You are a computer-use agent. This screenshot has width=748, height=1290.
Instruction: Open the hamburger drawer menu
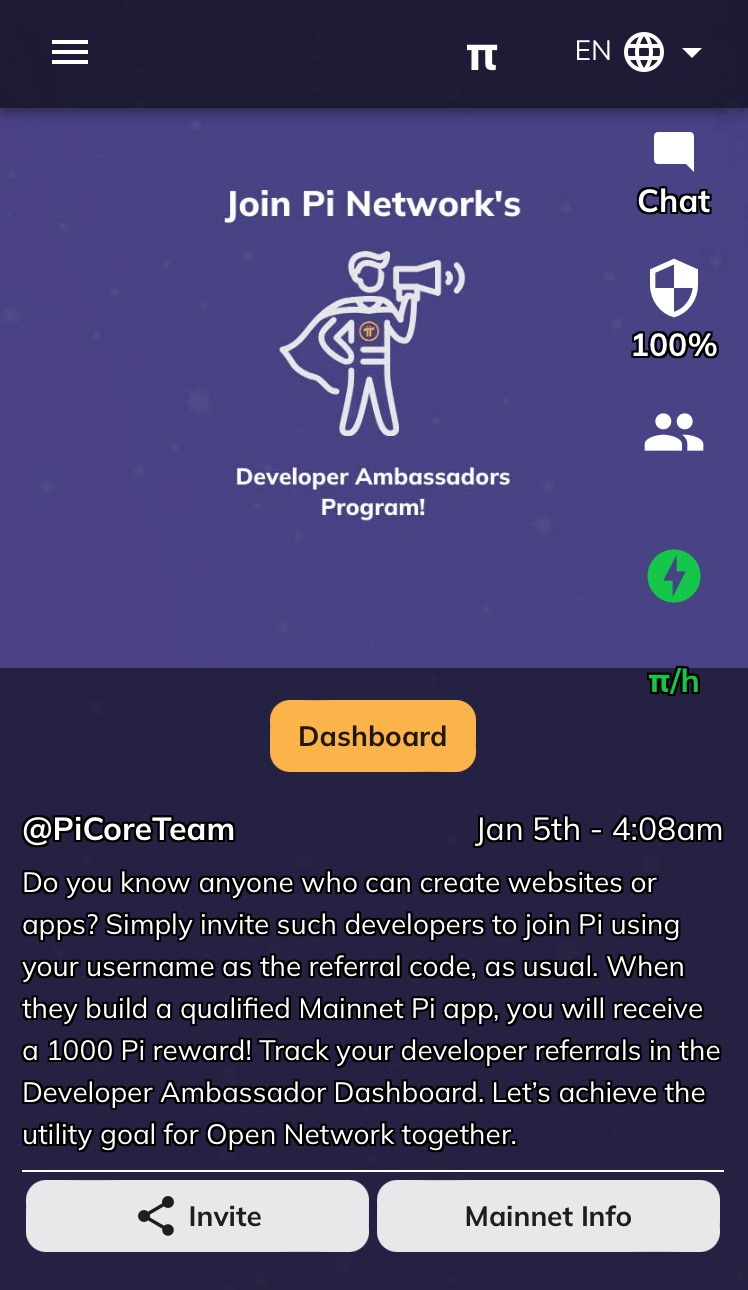click(70, 53)
